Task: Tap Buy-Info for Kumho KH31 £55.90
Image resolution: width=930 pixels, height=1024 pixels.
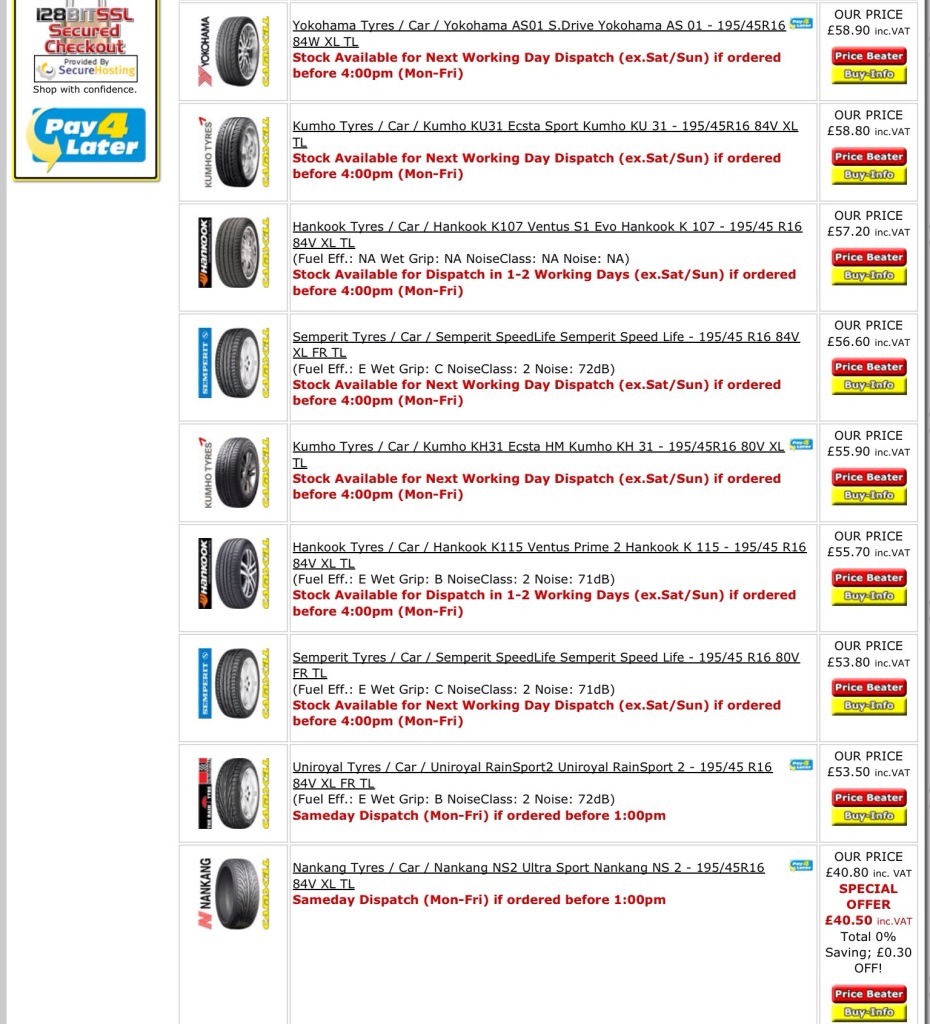Action: pos(869,495)
